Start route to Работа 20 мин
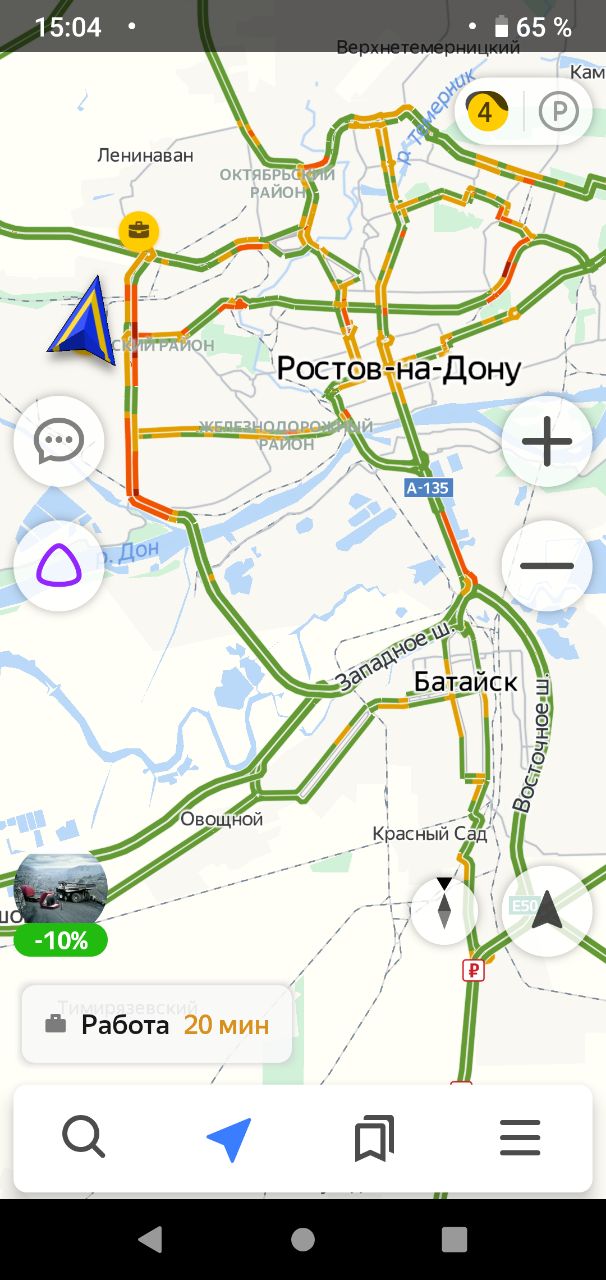Viewport: 606px width, 1280px height. click(157, 1024)
